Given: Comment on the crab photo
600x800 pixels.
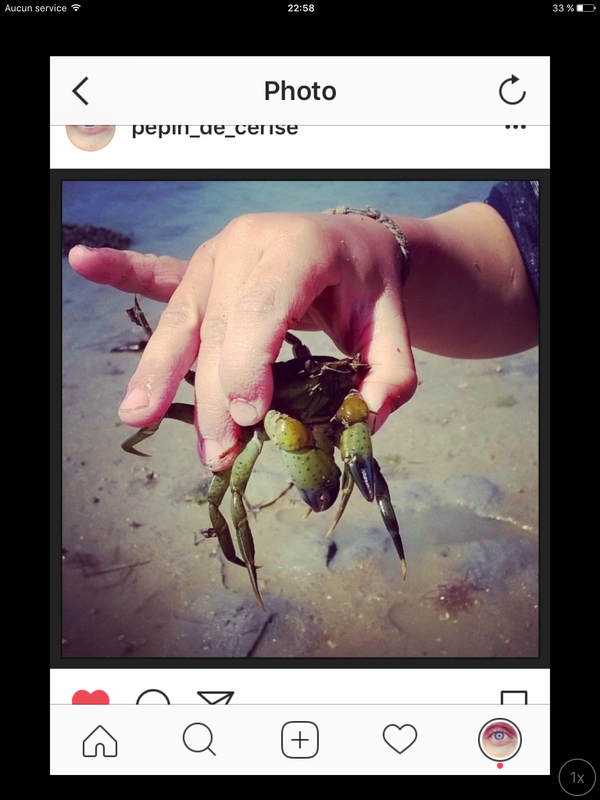Looking at the screenshot, I should click(x=152, y=698).
